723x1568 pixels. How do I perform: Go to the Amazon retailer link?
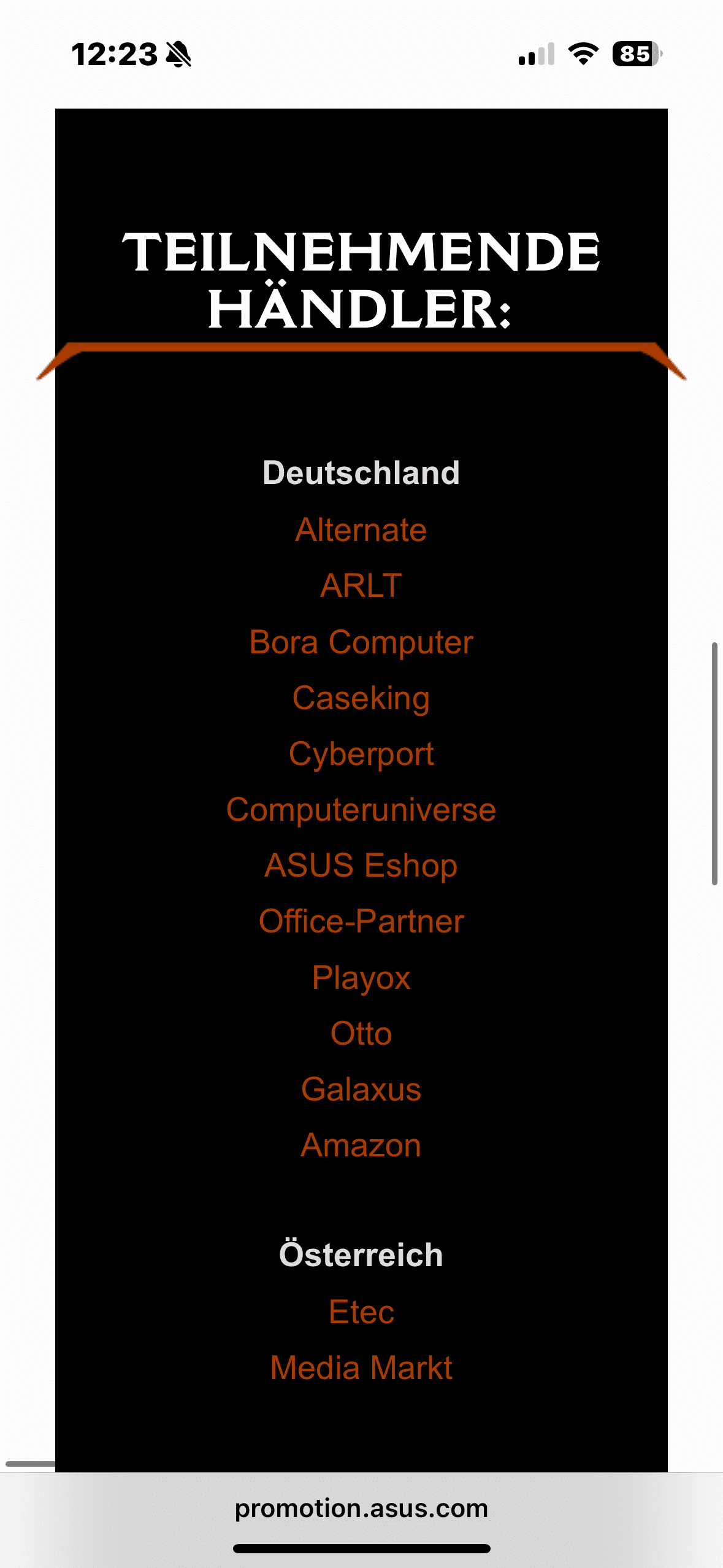(361, 1145)
